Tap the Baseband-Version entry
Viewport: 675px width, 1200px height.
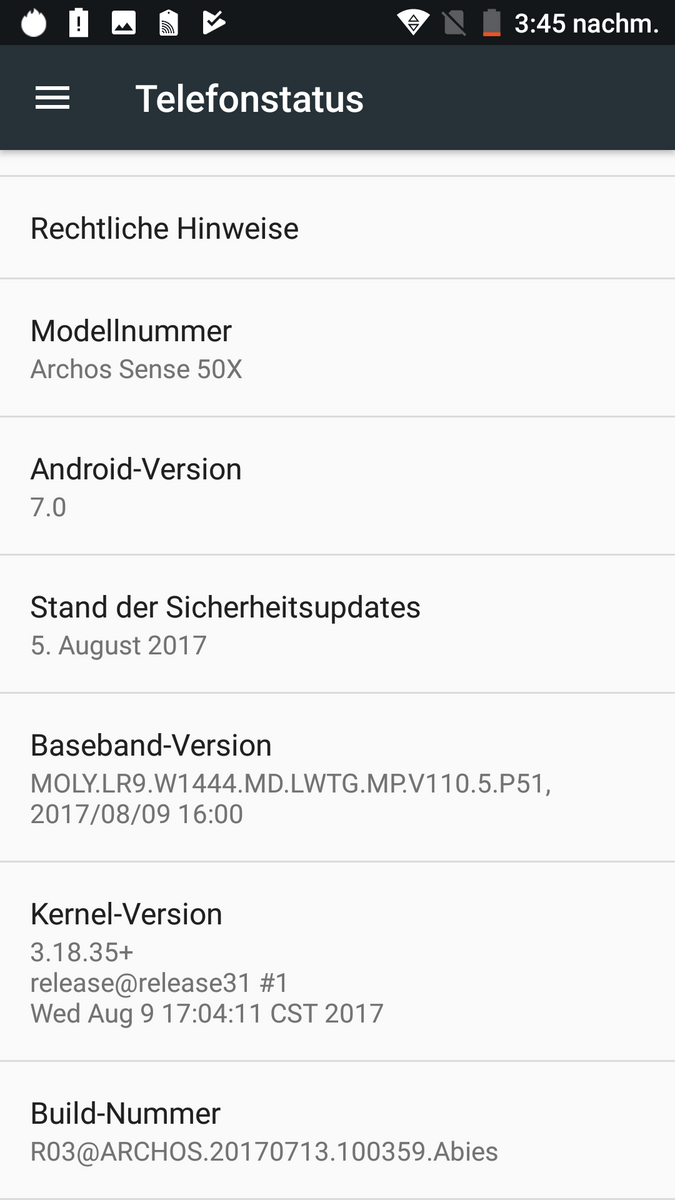337,777
